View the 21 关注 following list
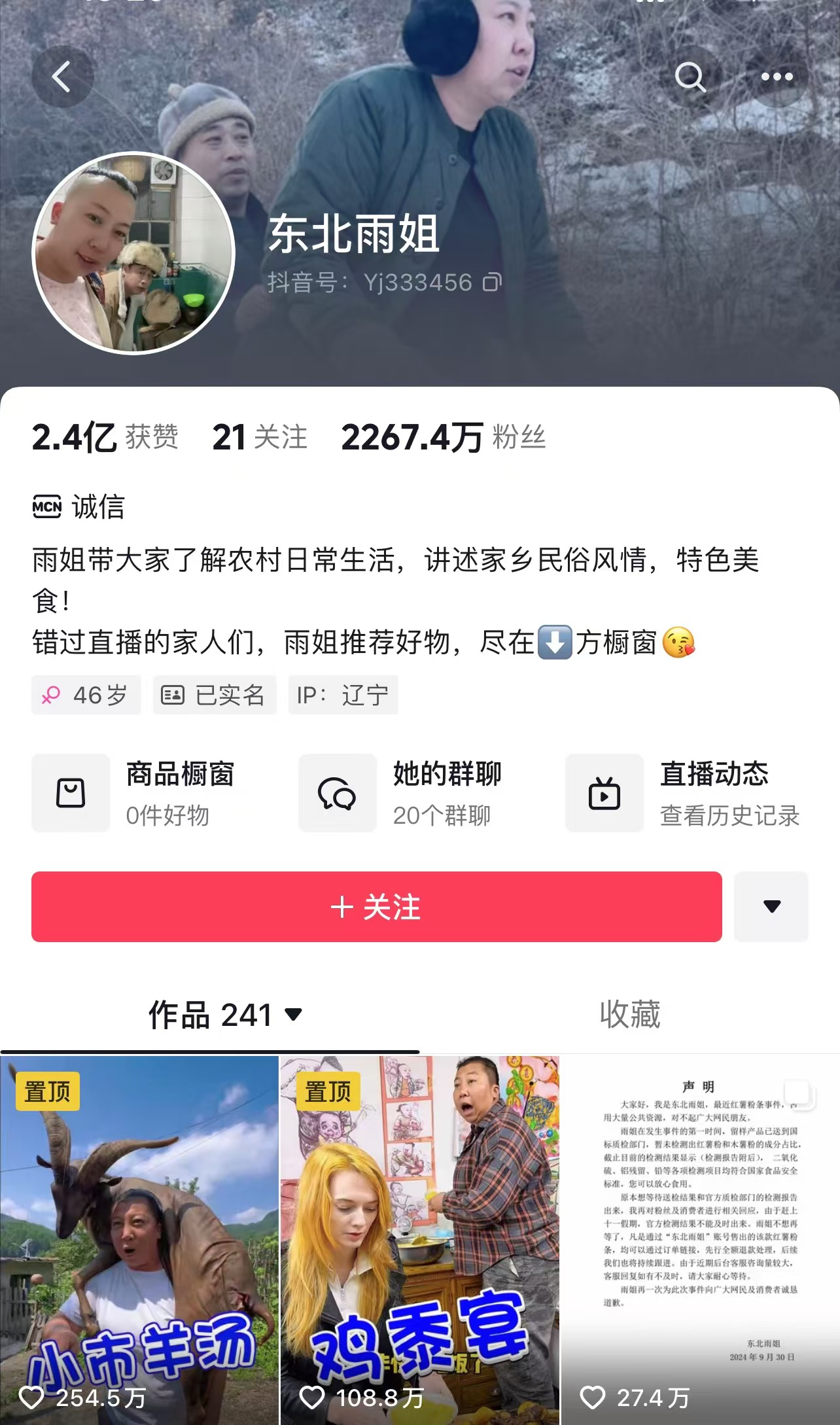 click(260, 437)
